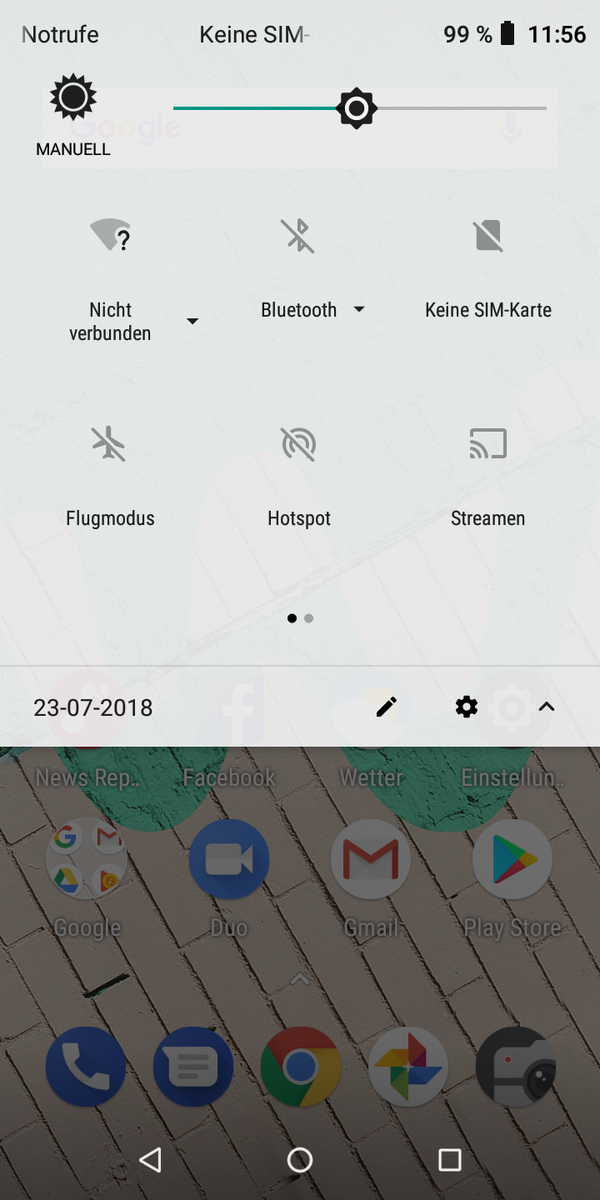This screenshot has height=1200, width=600.
Task: Toggle the MANUELL brightness mode icon
Action: point(73,100)
